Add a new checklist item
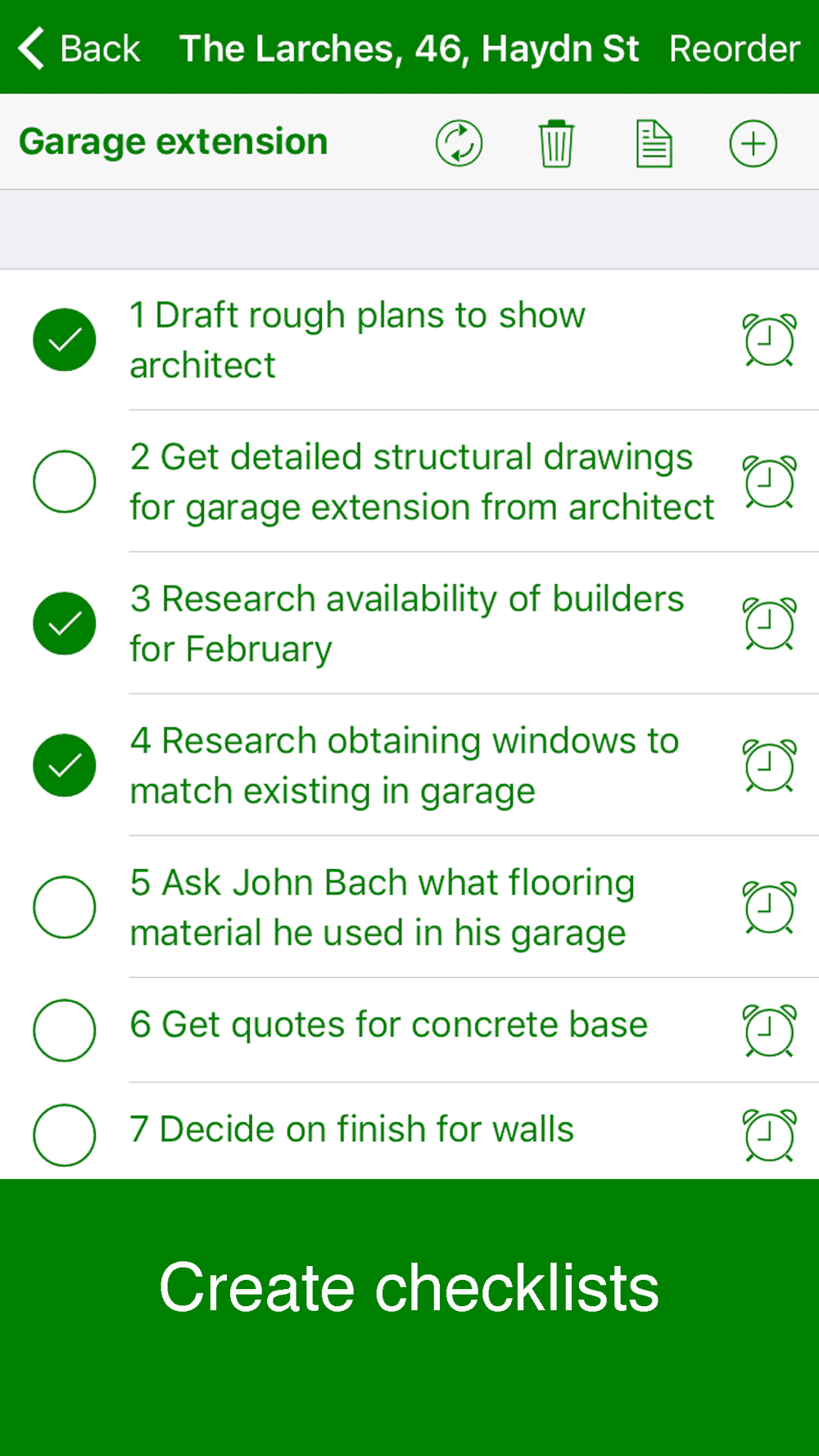The height and width of the screenshot is (1456, 819). 753,144
